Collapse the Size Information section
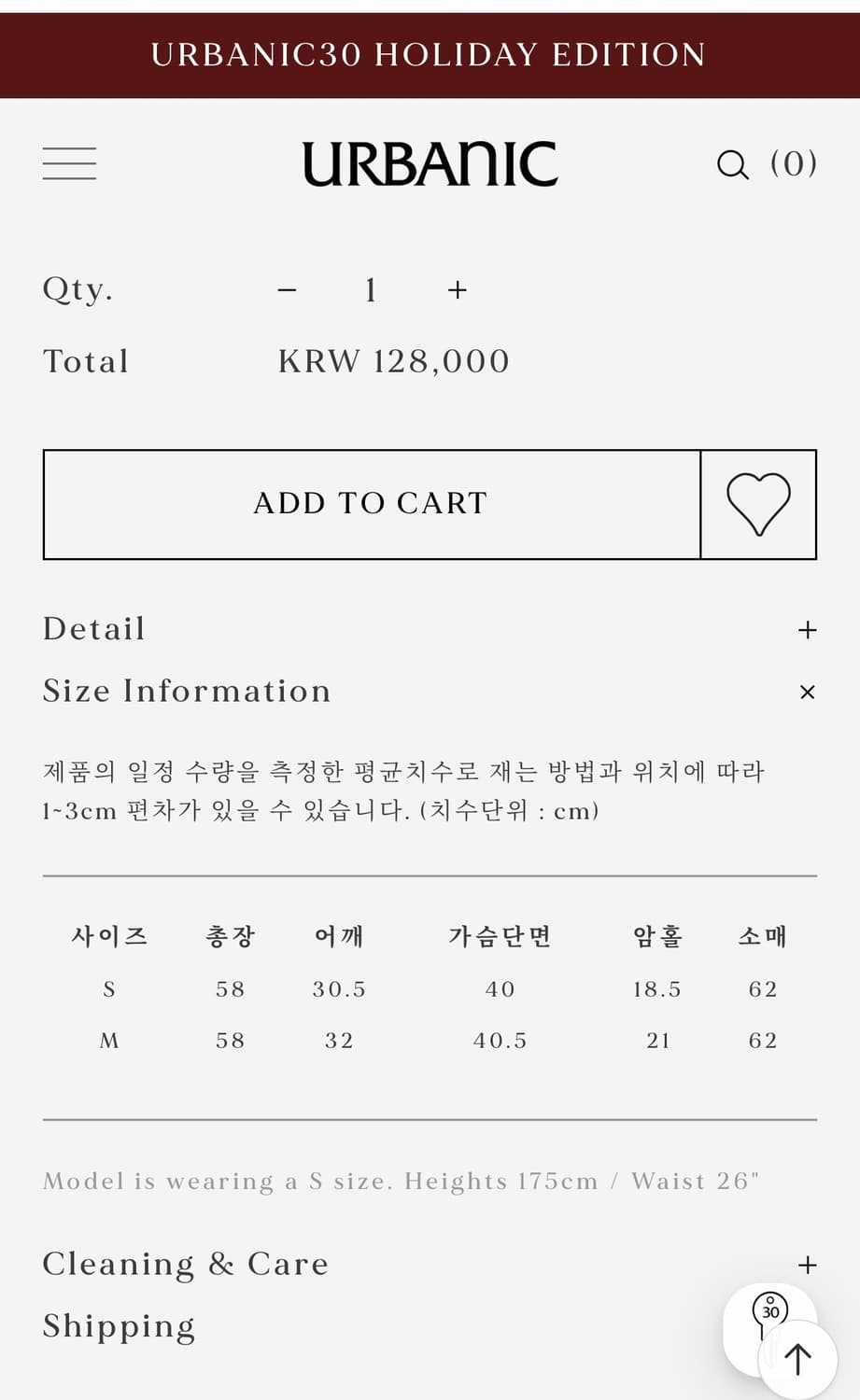Screen dimensions: 860x1400 806,692
